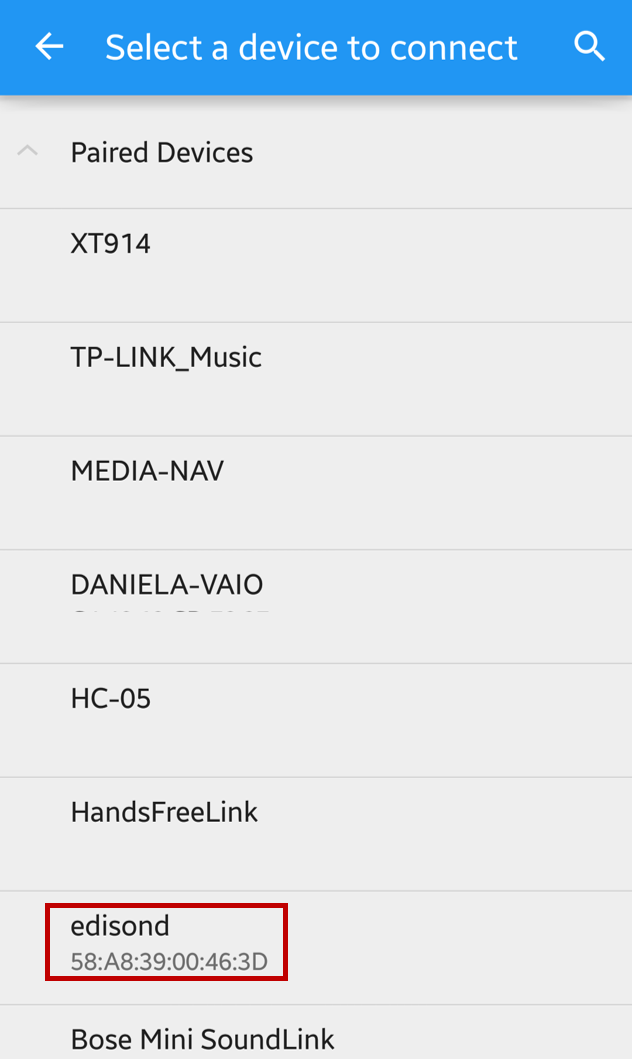Connect to TP-LINK_Music
632x1059 pixels.
[316, 379]
